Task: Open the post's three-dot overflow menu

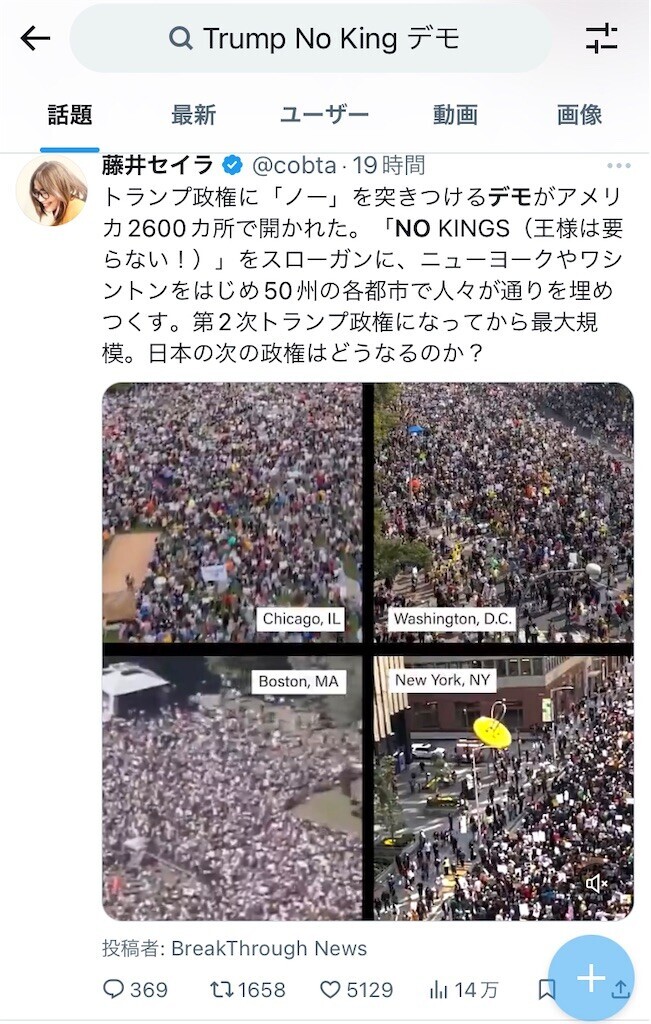Action: pyautogui.click(x=618, y=166)
